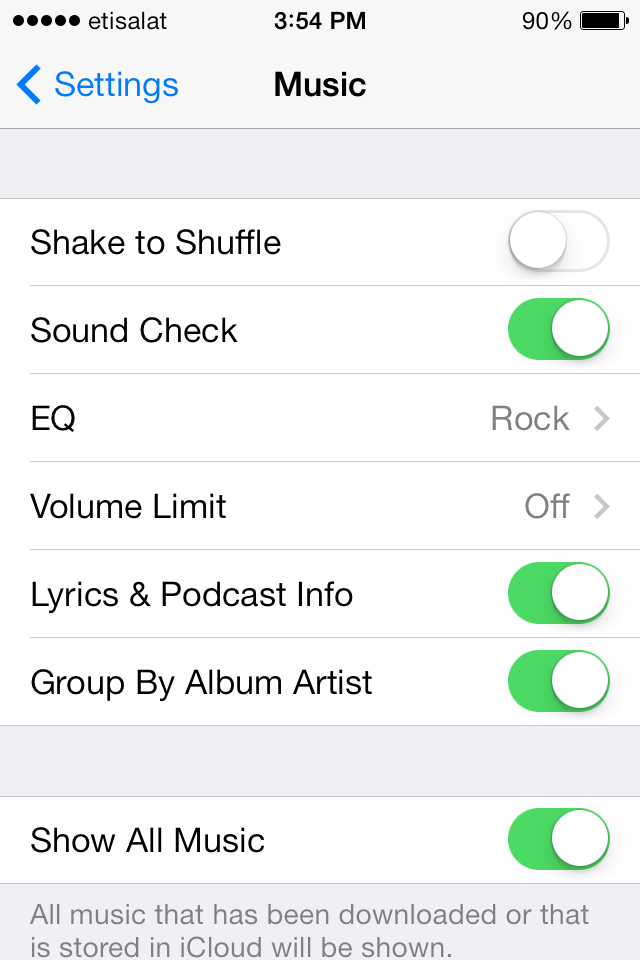Open the EQ setting

click(x=320, y=418)
